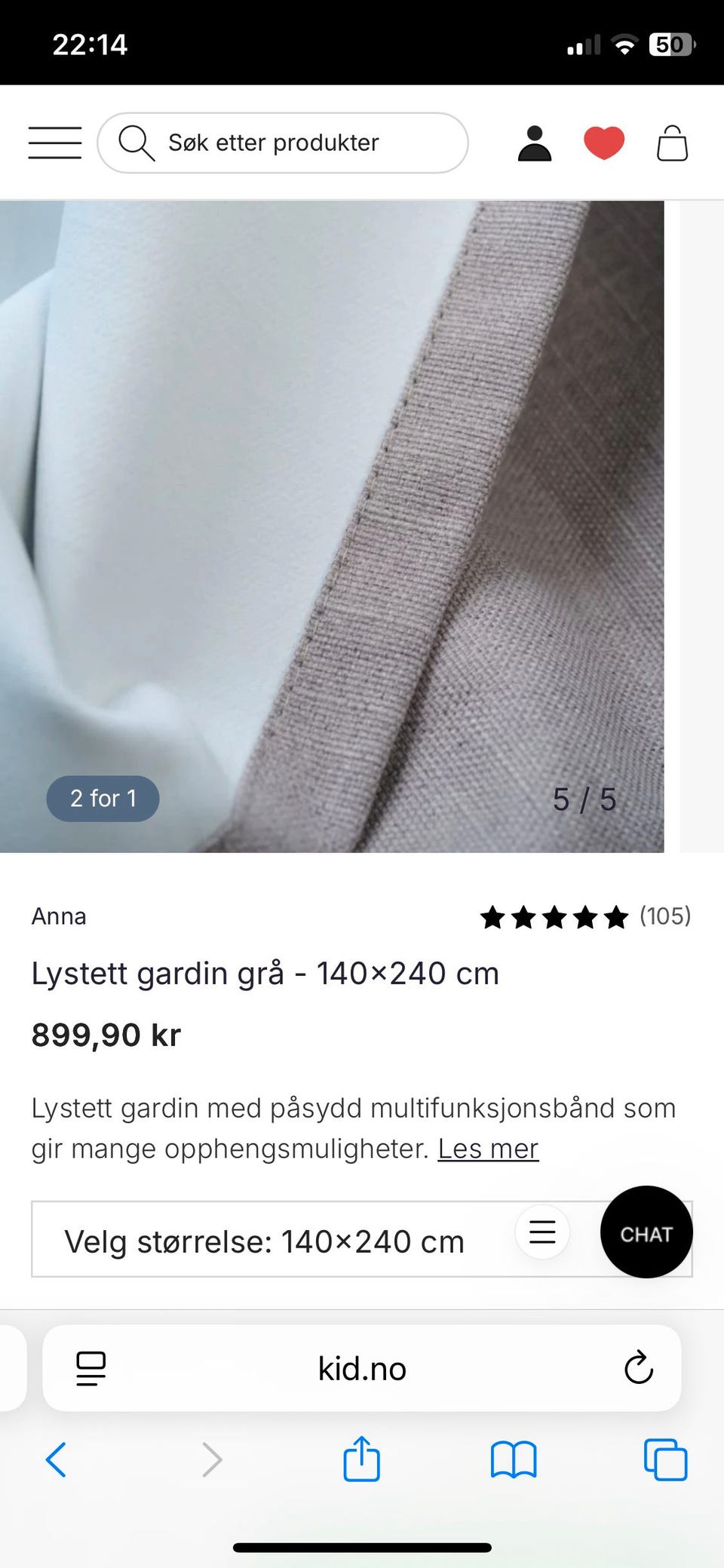
Task: Open the favorites heart icon
Action: pyautogui.click(x=604, y=142)
